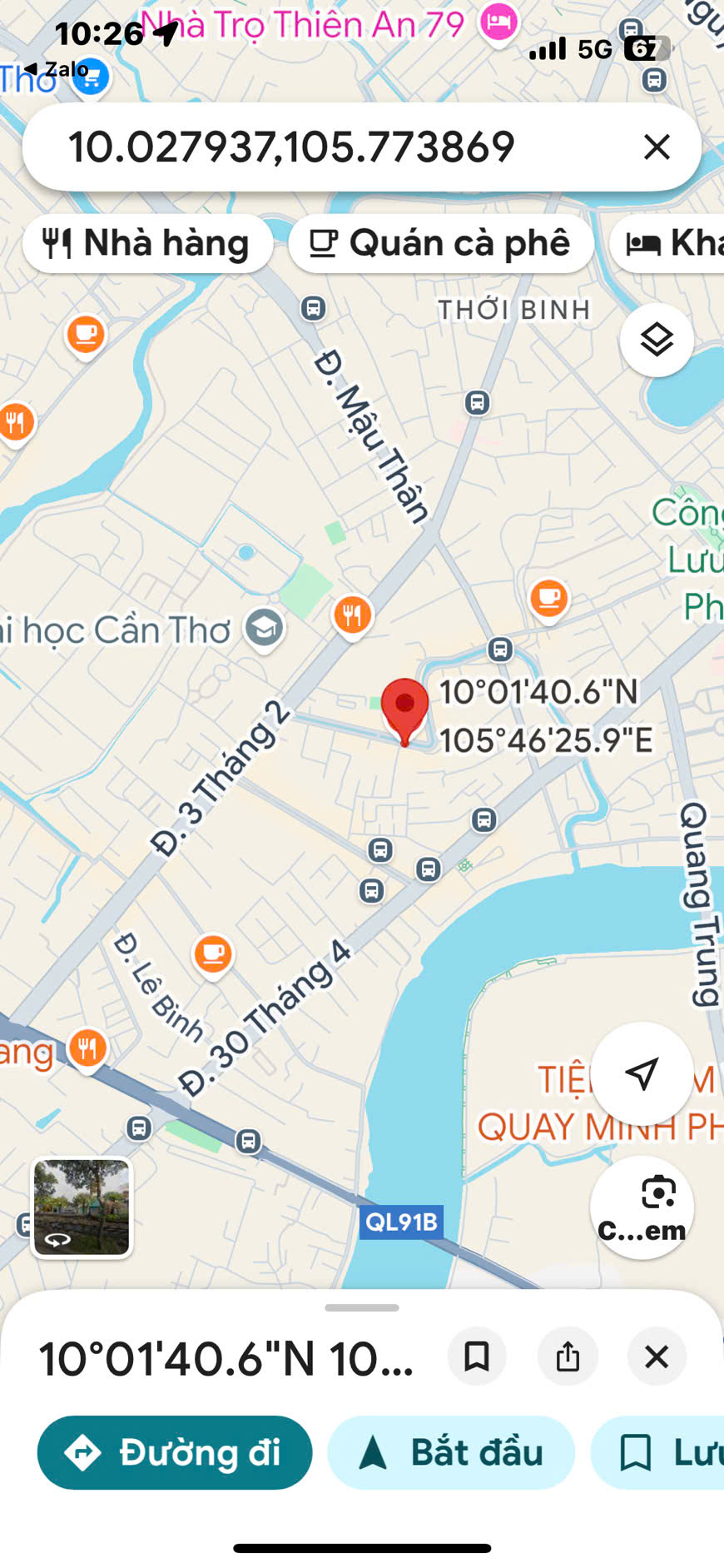This screenshot has width=724, height=1568.
Task: Open the camera lens button
Action: pyautogui.click(x=642, y=1207)
